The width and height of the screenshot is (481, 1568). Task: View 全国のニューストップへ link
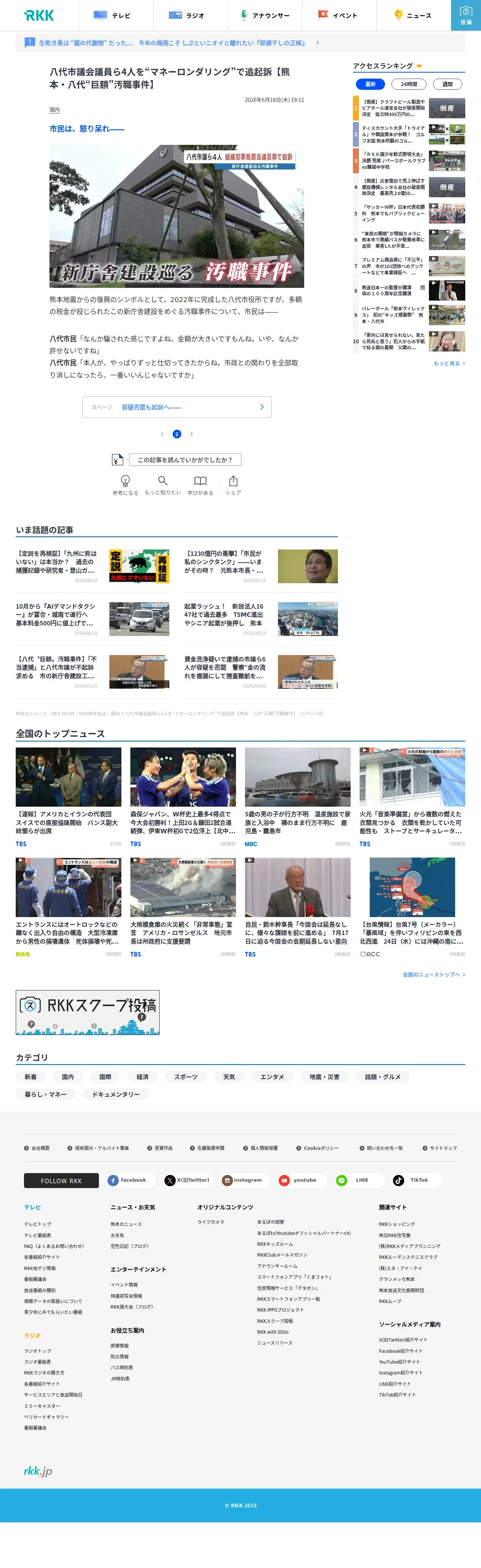coord(433,974)
